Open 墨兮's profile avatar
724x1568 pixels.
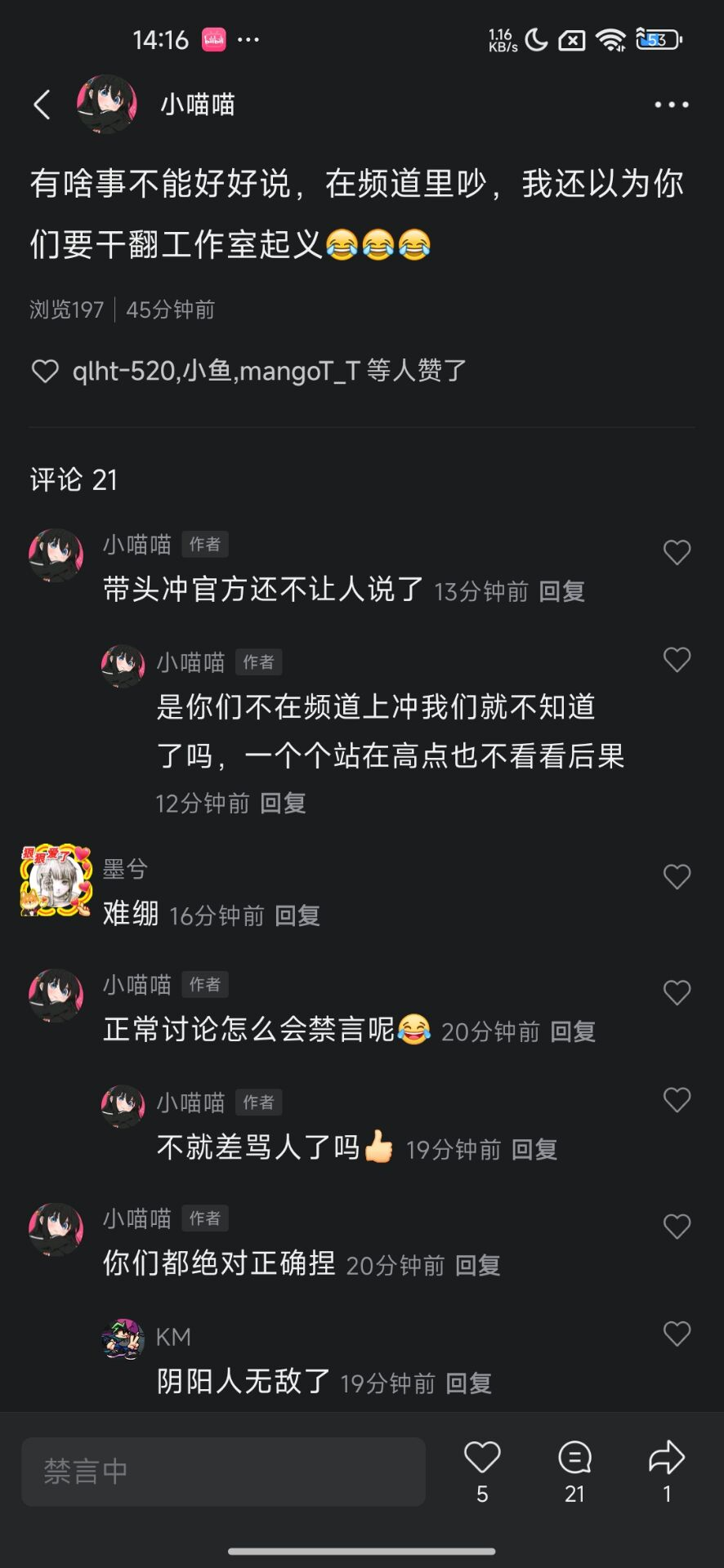56,880
